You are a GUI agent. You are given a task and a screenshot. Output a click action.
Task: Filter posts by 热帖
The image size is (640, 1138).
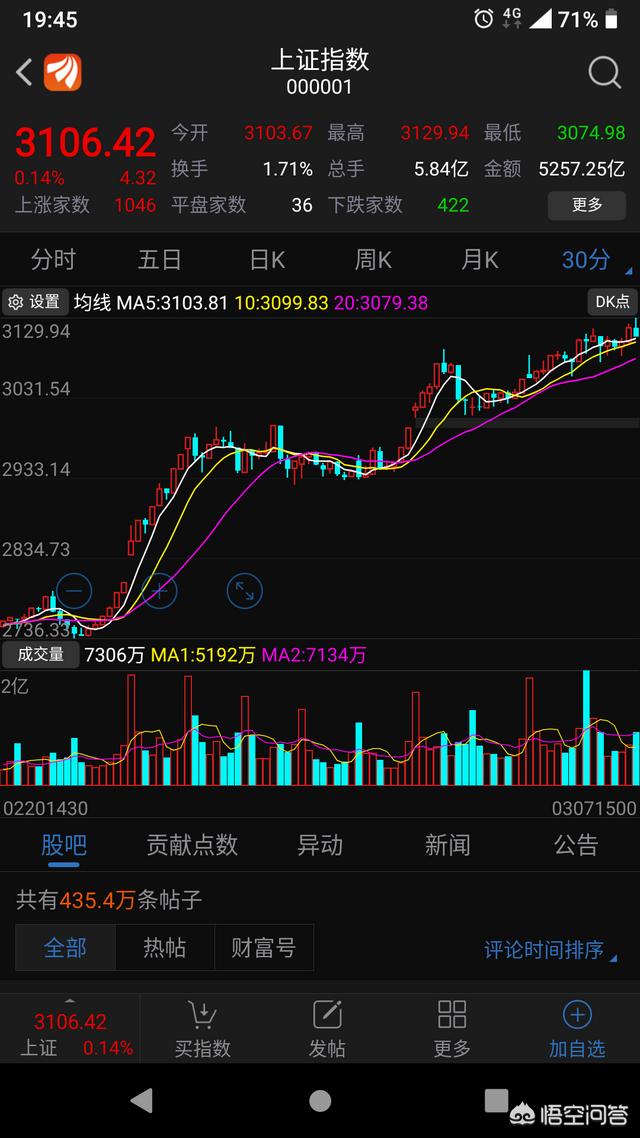[x=165, y=947]
